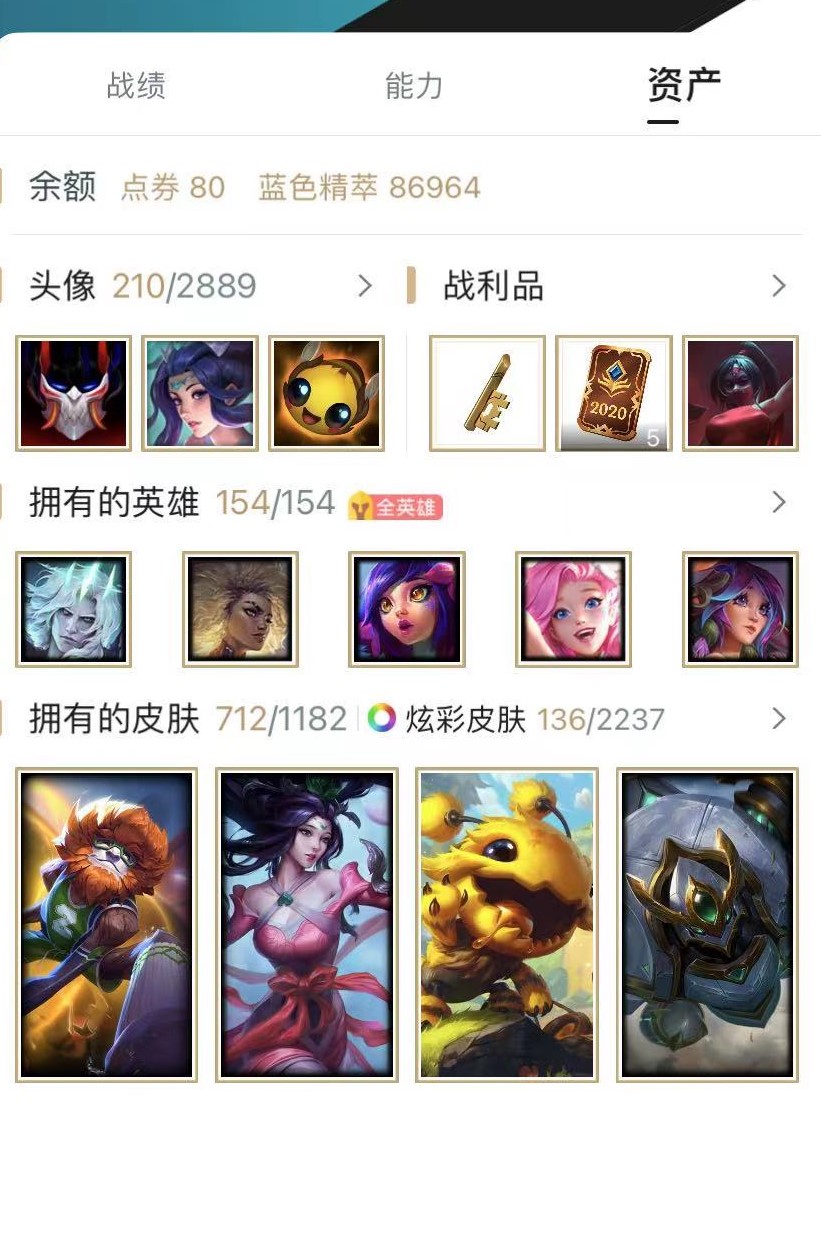821x1250 pixels.
Task: Open the 2020 card loot item
Action: [613, 393]
